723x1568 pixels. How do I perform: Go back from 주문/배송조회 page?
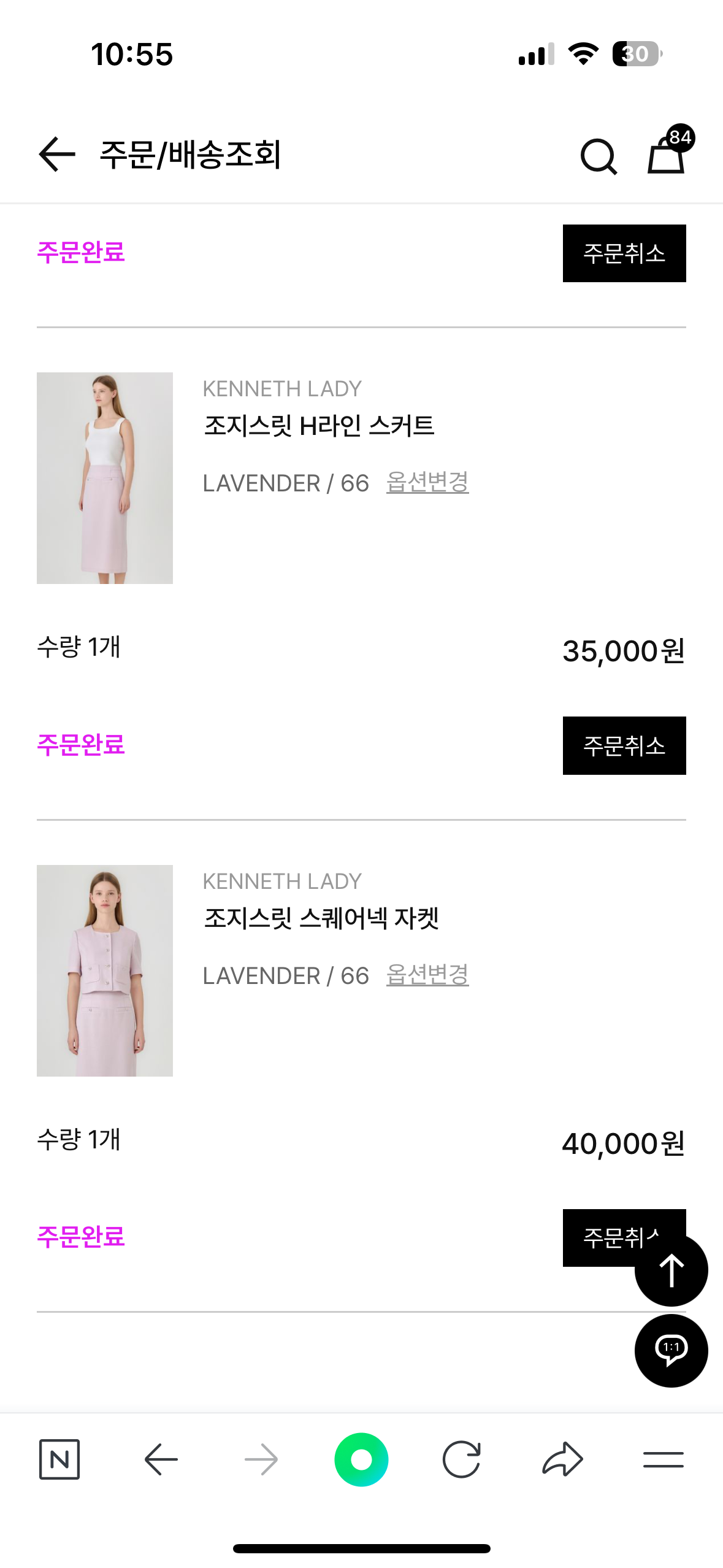[57, 154]
